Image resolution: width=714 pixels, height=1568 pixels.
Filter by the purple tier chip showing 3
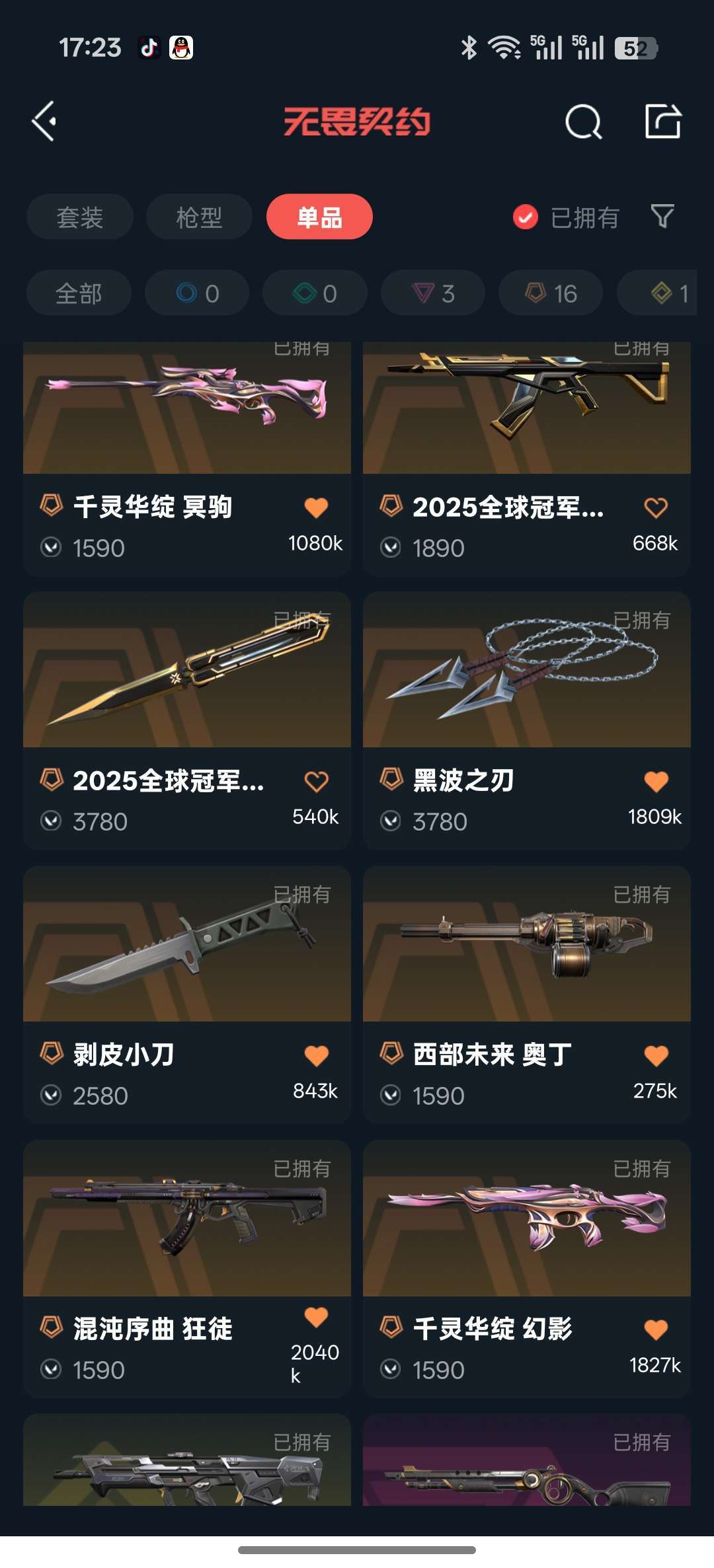433,293
